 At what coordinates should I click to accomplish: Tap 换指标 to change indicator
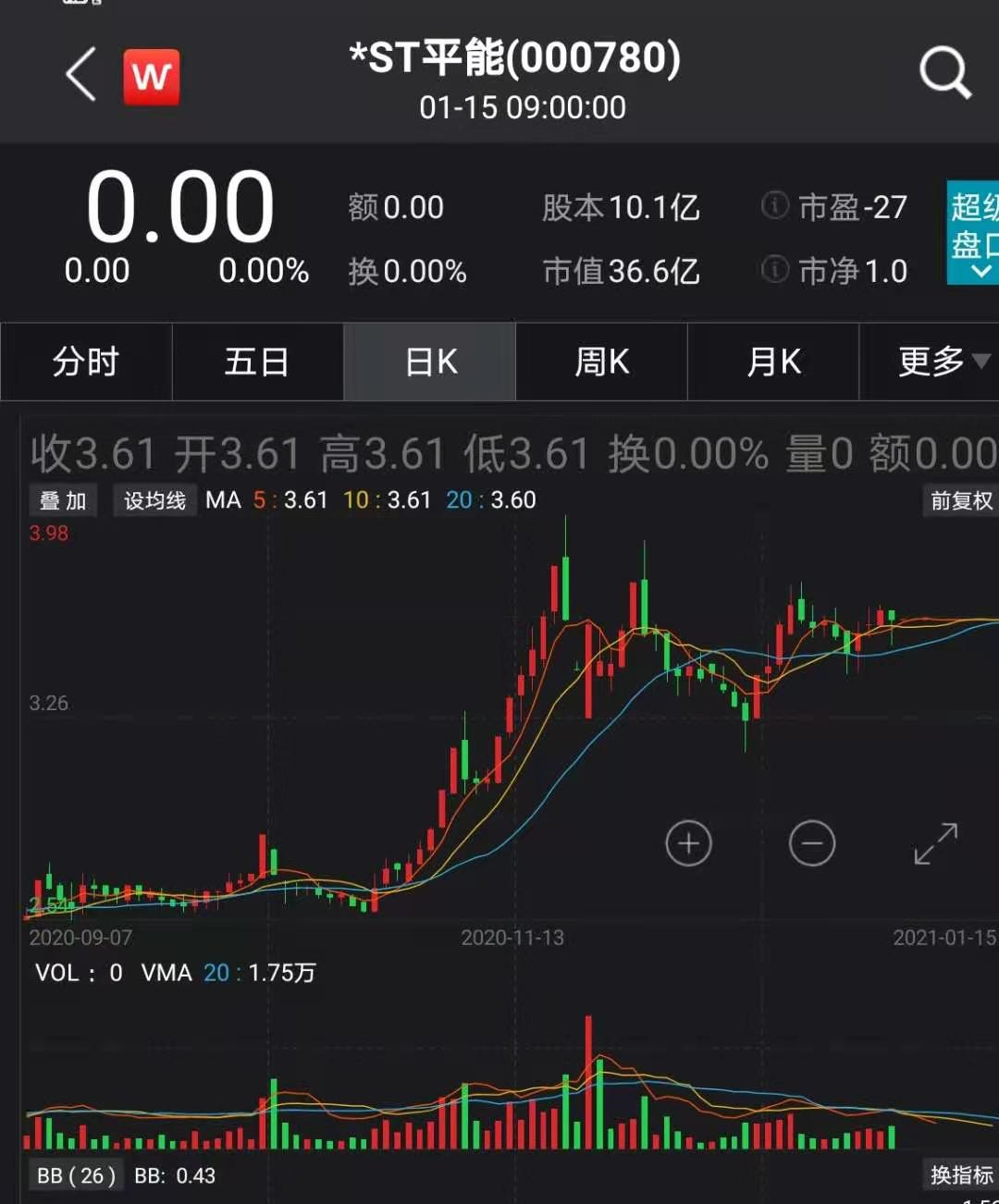click(x=961, y=1175)
